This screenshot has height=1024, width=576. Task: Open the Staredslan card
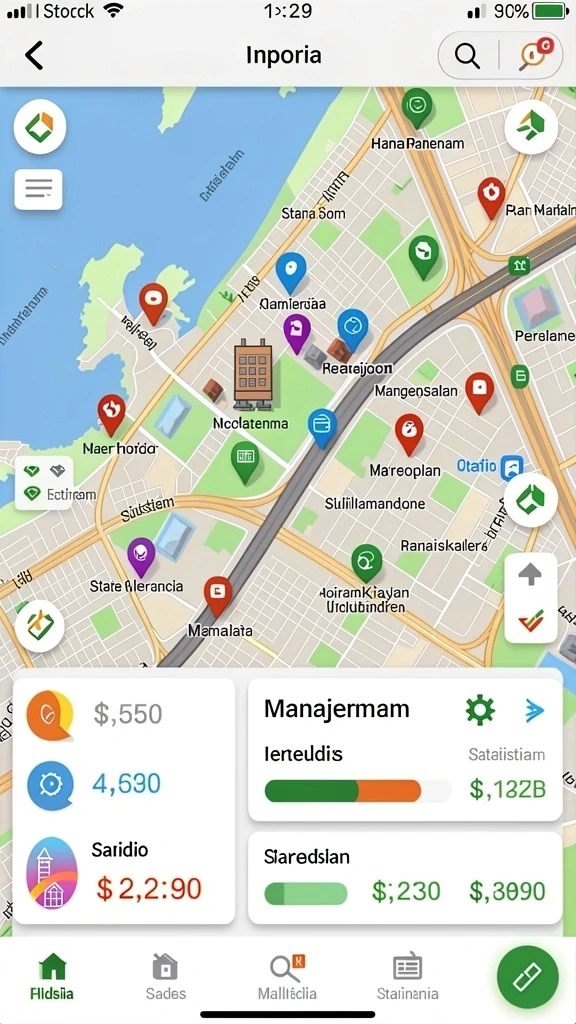(405, 878)
